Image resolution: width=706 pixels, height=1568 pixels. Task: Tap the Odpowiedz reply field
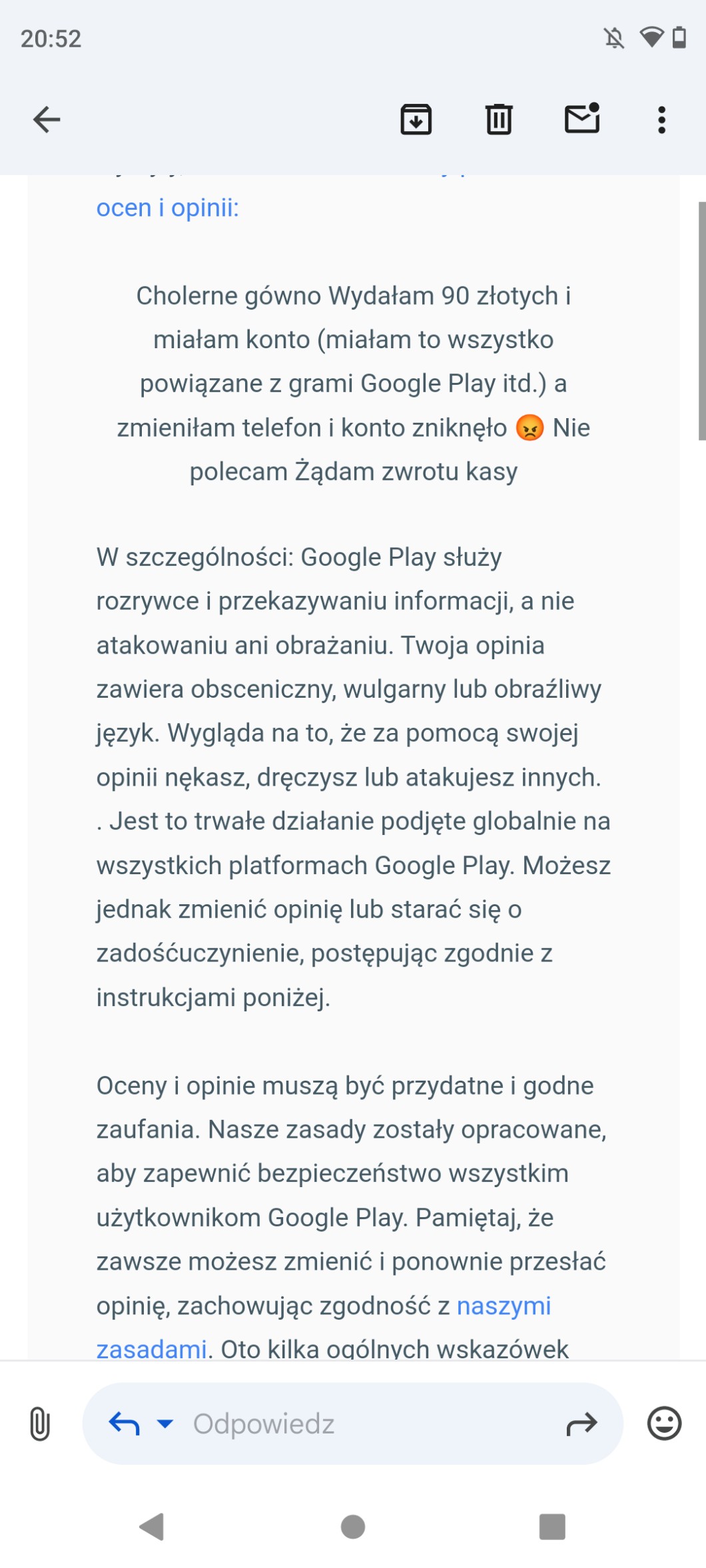360,1424
